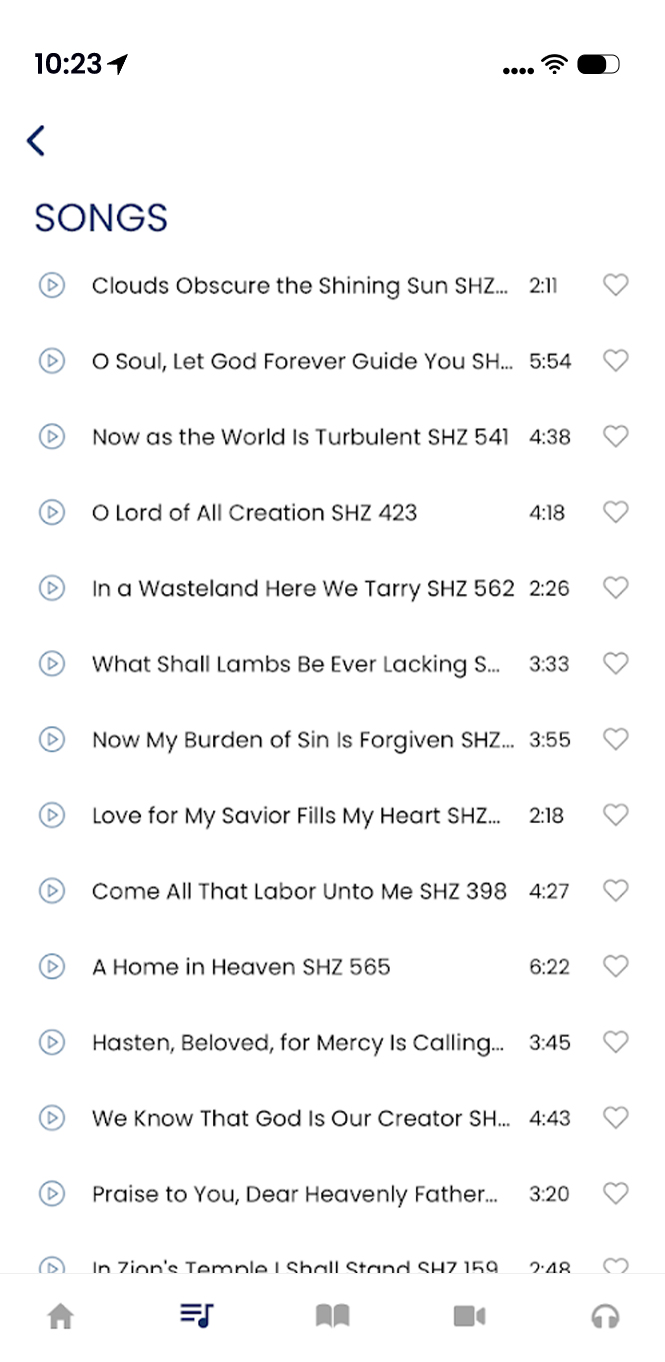The image size is (665, 1362).
Task: Play Now My Burden of Sin Is Forgiven
Action: click(x=51, y=740)
